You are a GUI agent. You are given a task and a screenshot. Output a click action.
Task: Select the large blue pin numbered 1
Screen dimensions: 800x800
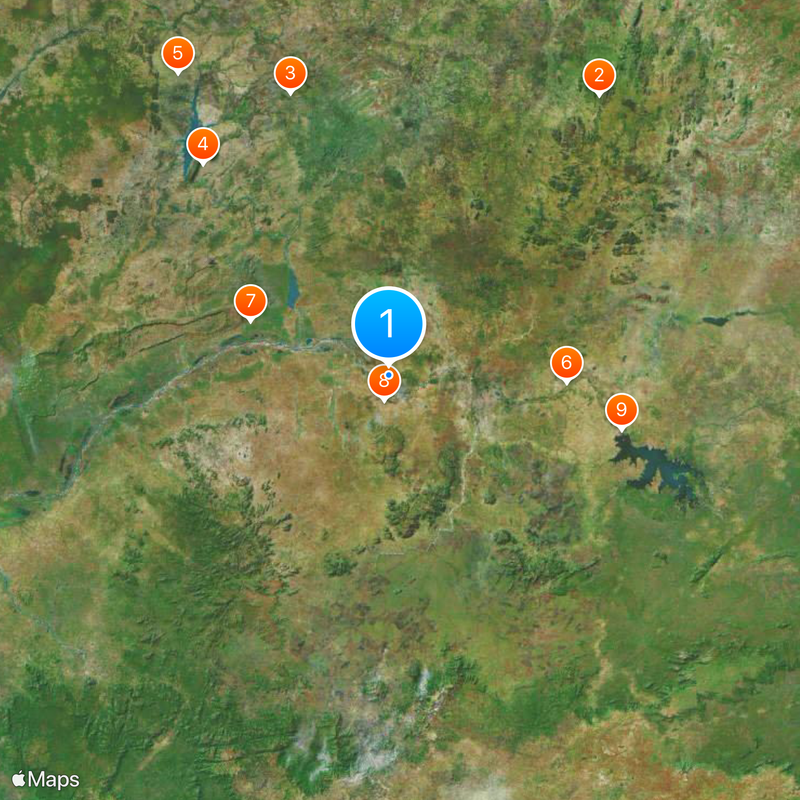[388, 323]
